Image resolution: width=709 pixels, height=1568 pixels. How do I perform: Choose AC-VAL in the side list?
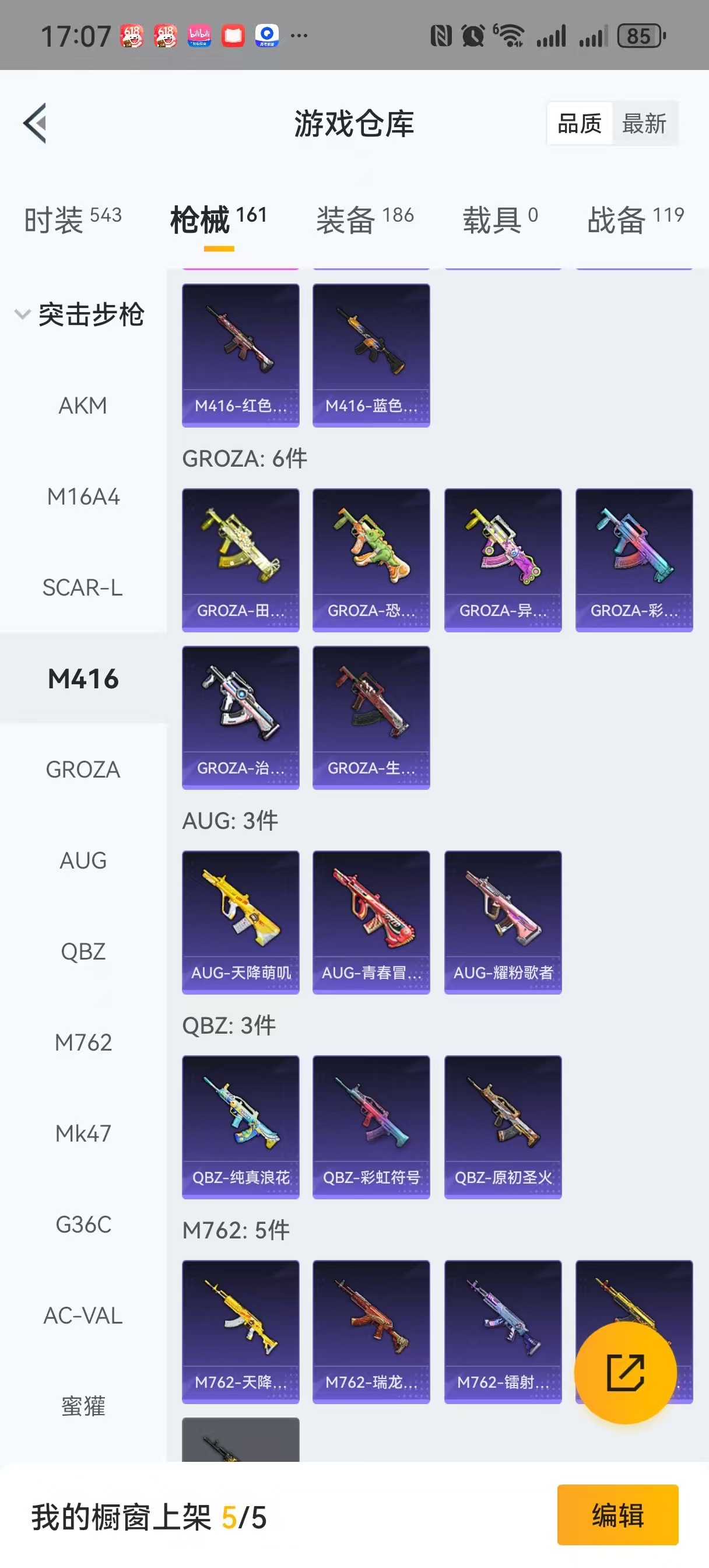(83, 1315)
